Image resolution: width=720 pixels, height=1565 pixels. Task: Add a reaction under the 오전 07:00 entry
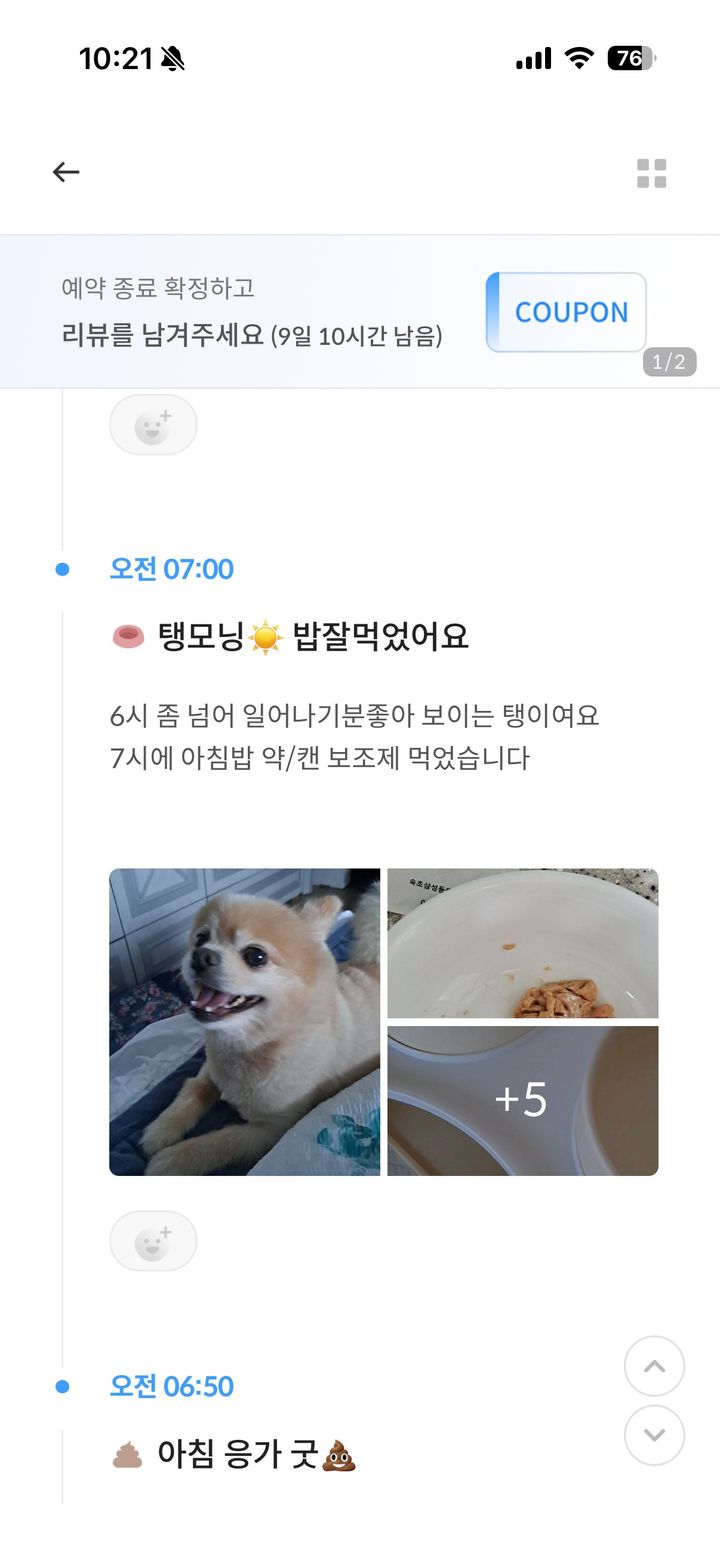[153, 1241]
